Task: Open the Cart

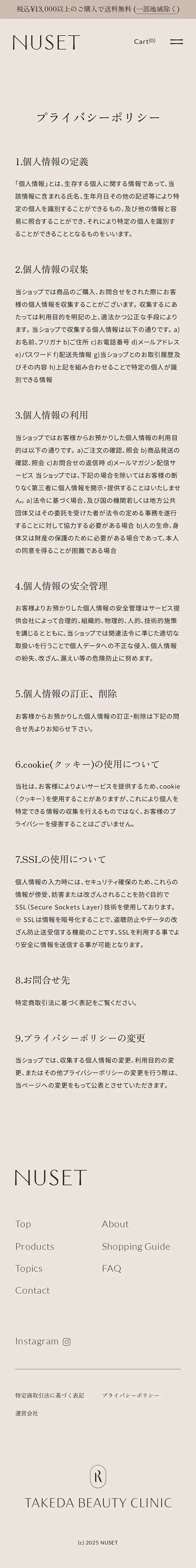Action: (144, 41)
